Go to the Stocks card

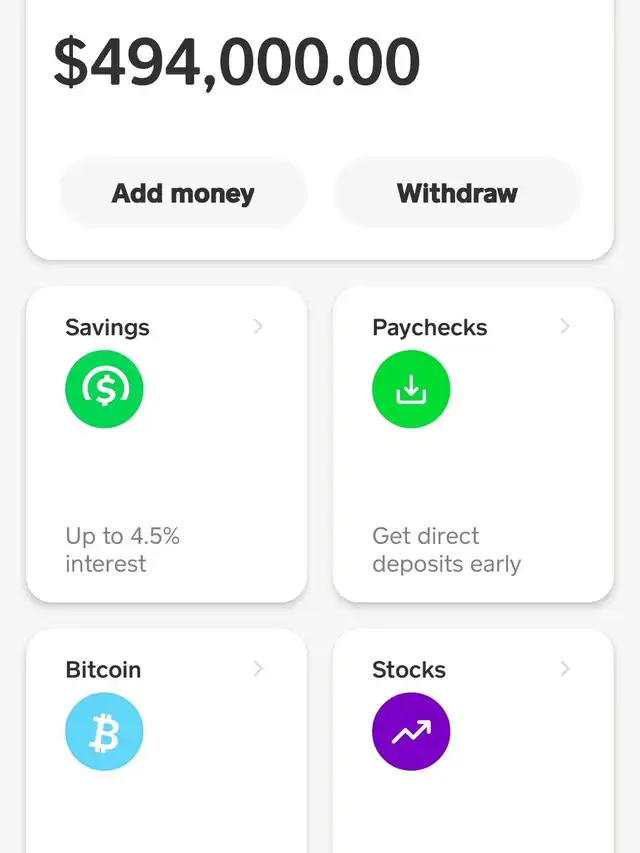coord(473,740)
